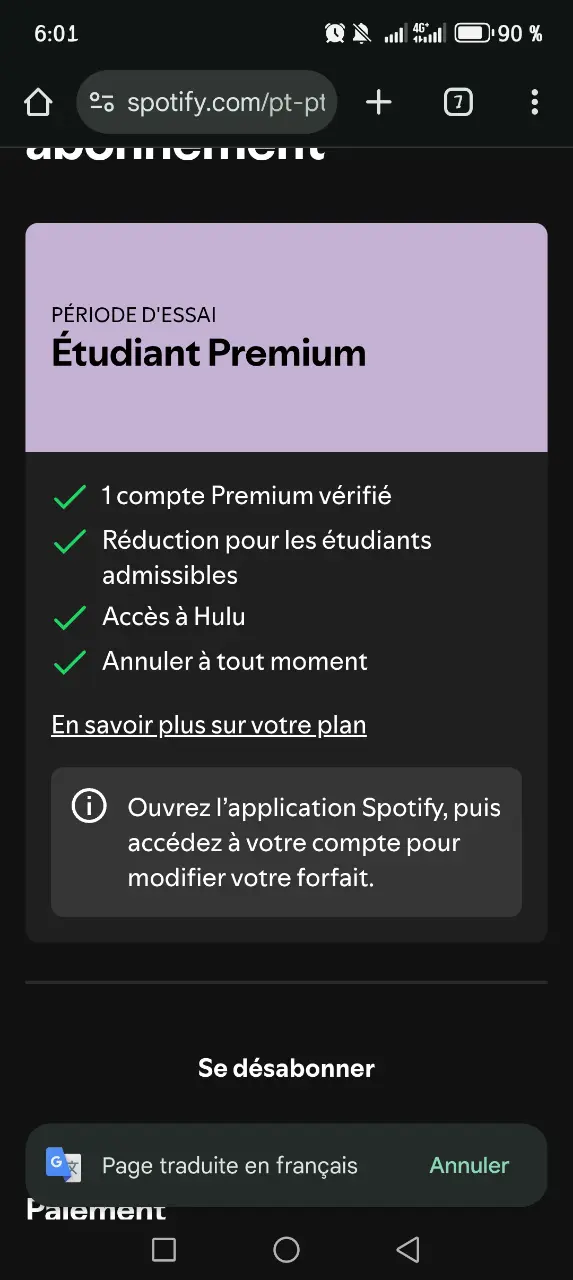573x1280 pixels.
Task: Open the Google Translate icon options
Action: pyautogui.click(x=64, y=1165)
